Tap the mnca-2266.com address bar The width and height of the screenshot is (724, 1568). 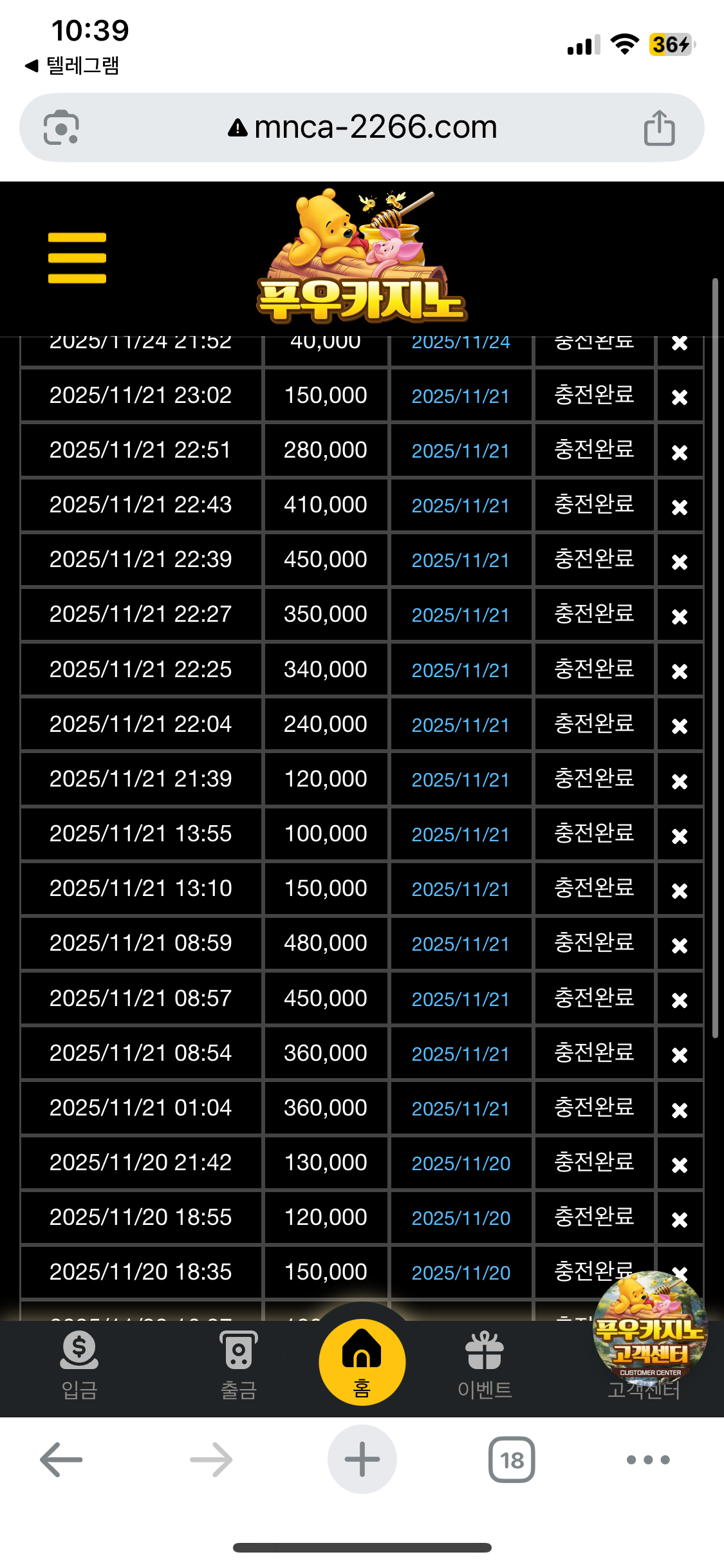pyautogui.click(x=362, y=127)
